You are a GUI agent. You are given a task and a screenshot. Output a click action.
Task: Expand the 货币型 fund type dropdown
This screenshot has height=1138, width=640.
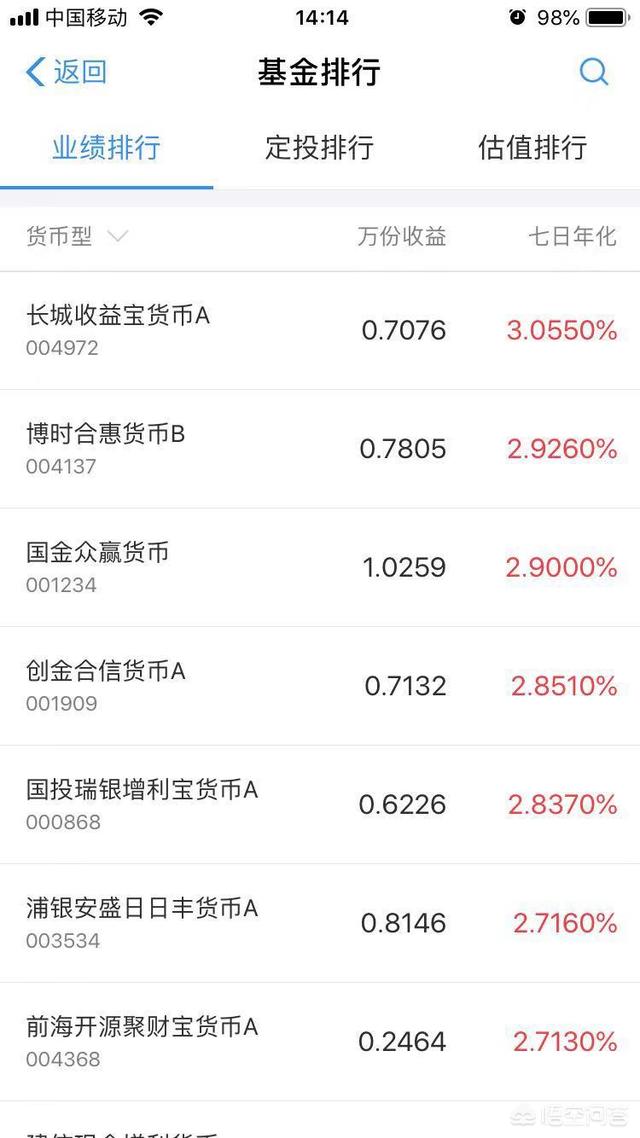[x=77, y=236]
